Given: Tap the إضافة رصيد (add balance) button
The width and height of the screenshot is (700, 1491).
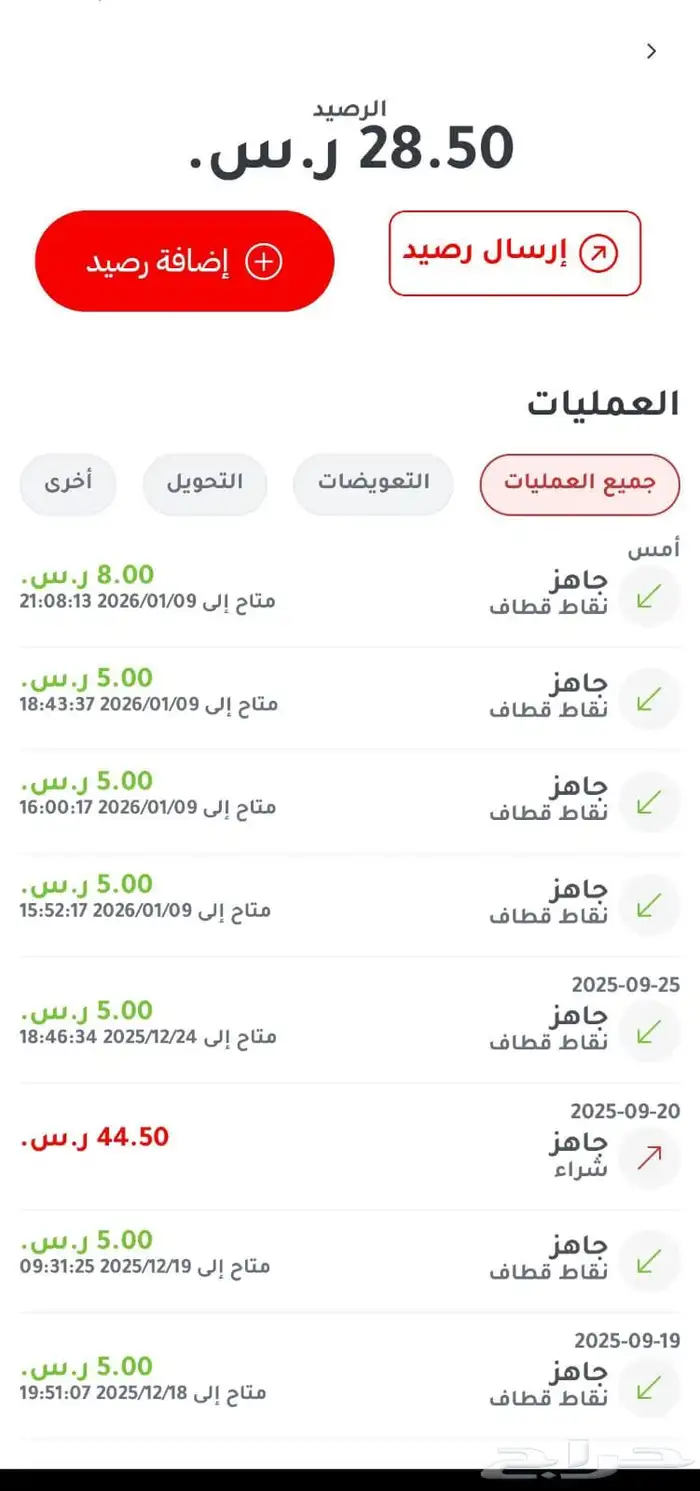Looking at the screenshot, I should click(185, 261).
